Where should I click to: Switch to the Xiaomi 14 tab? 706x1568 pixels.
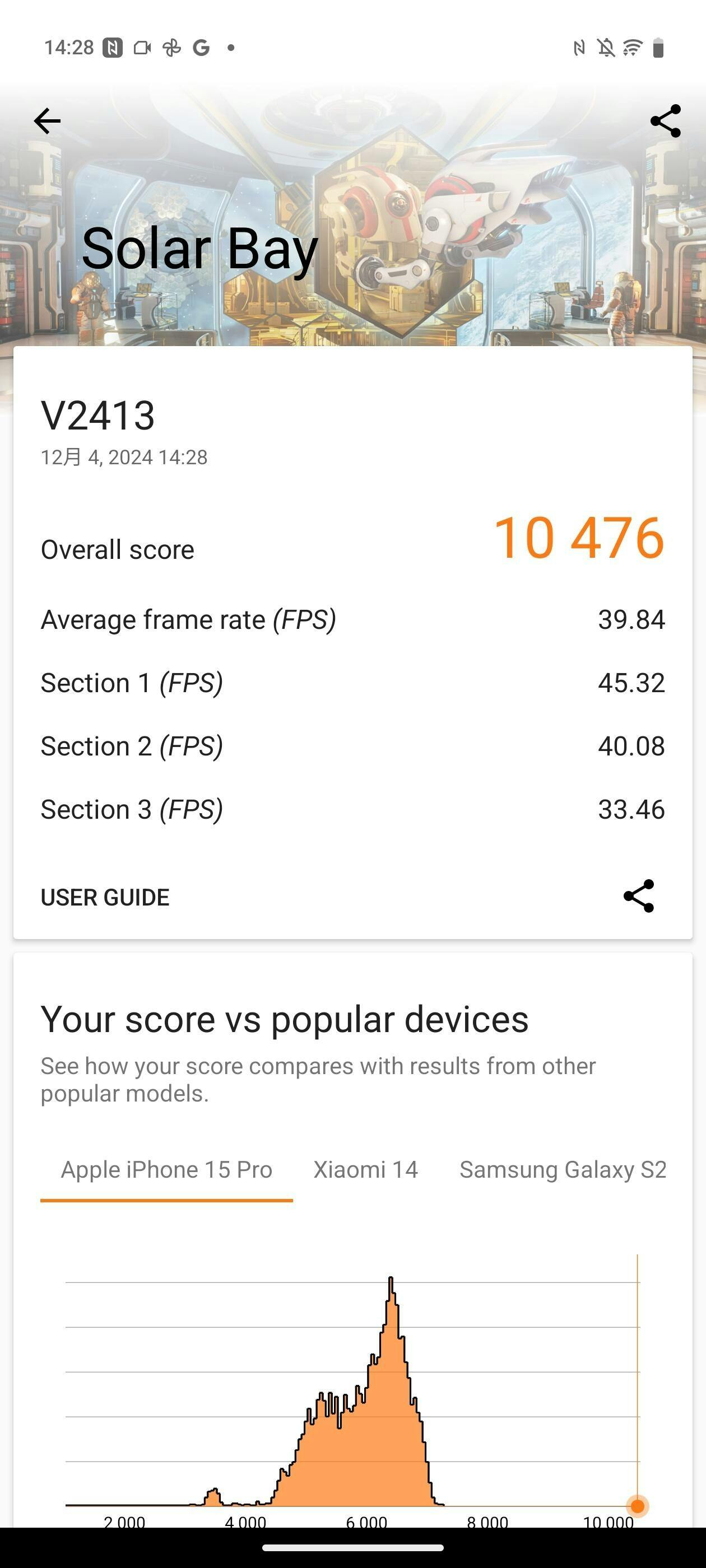pos(365,1170)
